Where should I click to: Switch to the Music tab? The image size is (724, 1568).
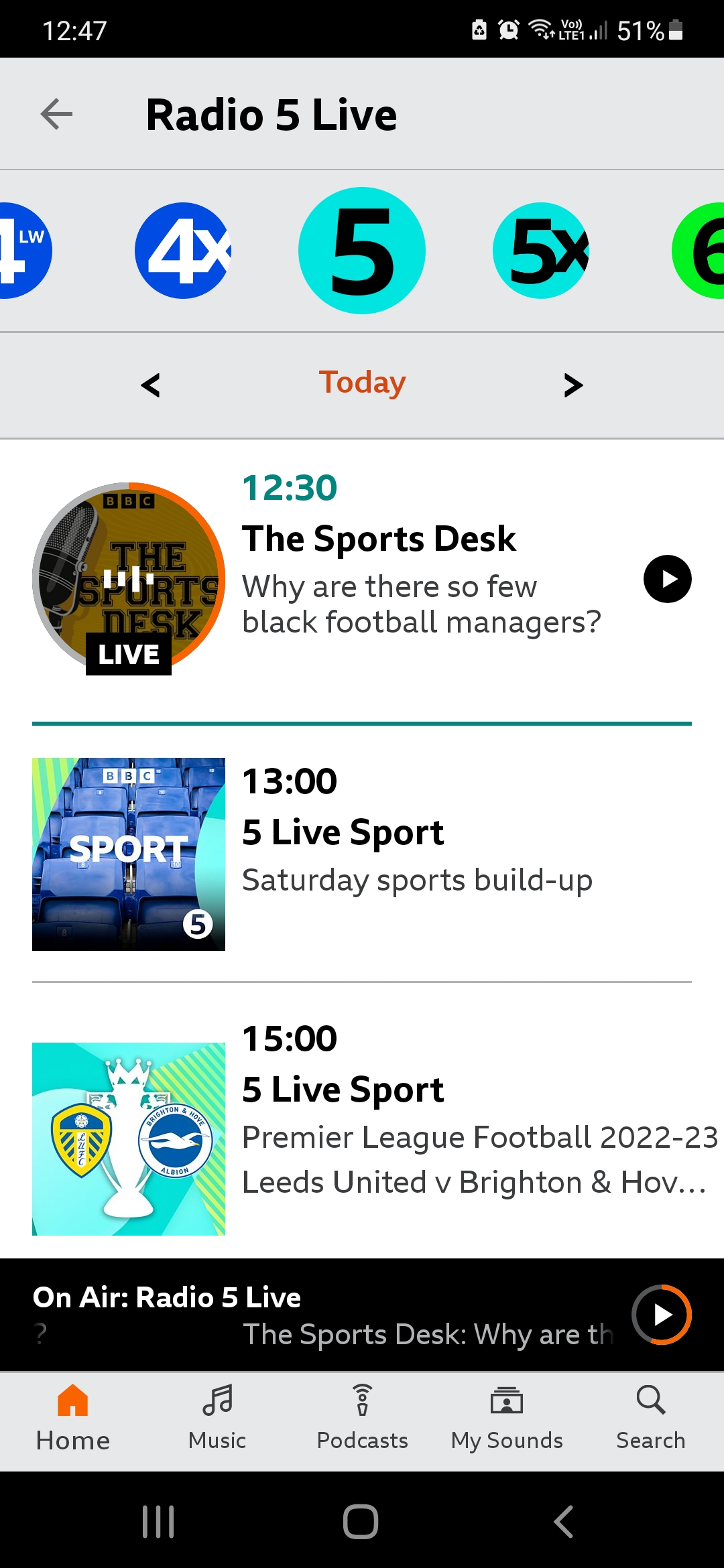(217, 1419)
